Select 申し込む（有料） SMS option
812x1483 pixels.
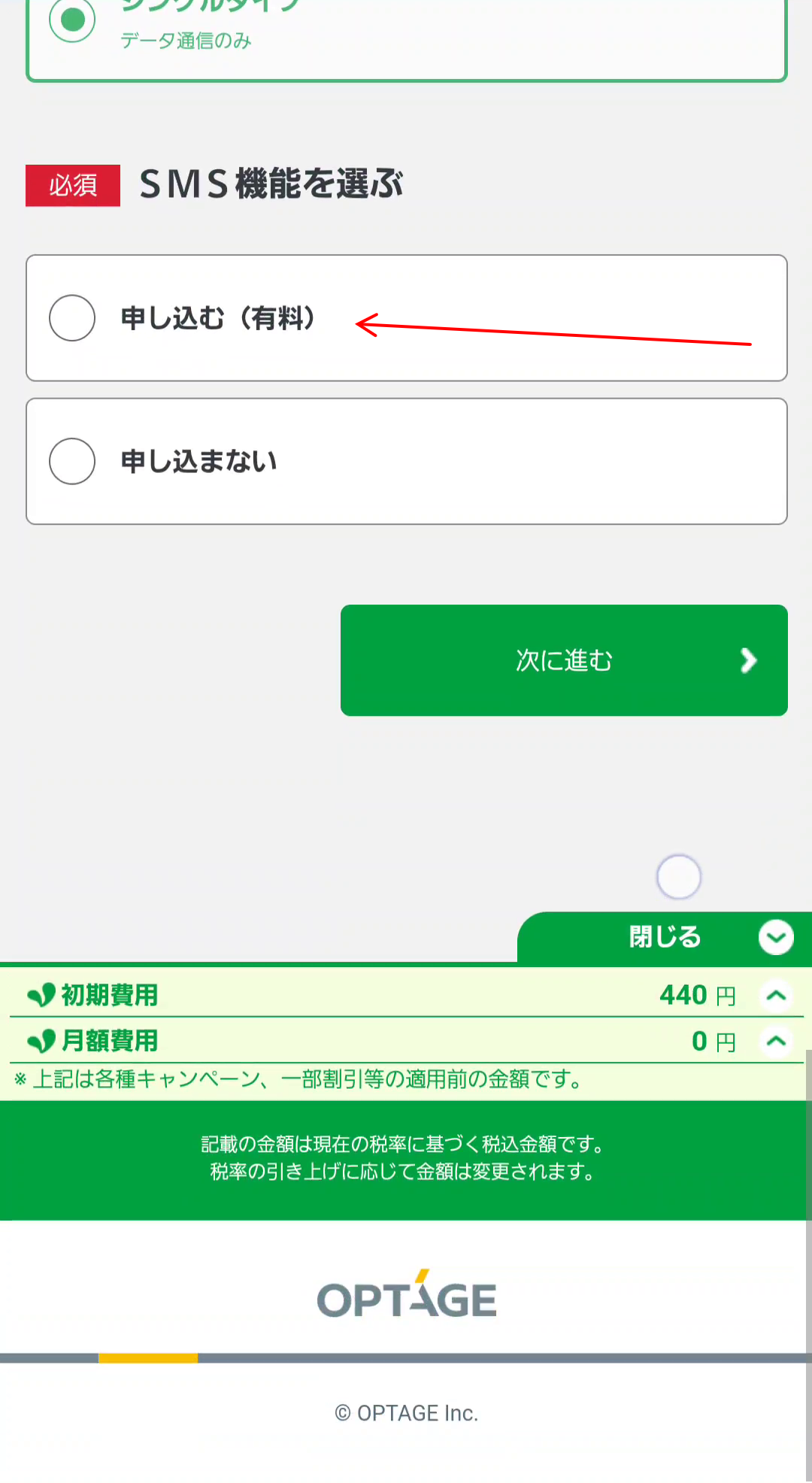pos(406,318)
